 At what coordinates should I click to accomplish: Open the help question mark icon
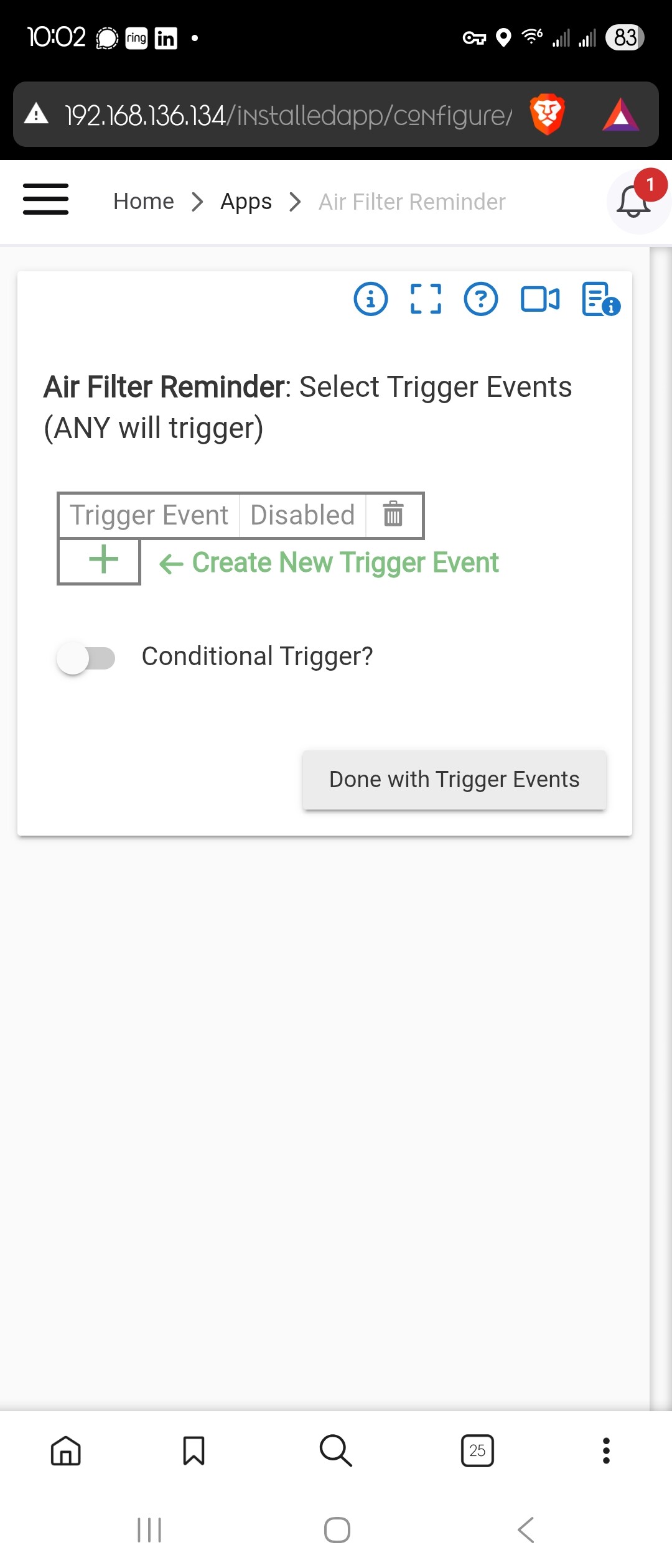coord(481,299)
